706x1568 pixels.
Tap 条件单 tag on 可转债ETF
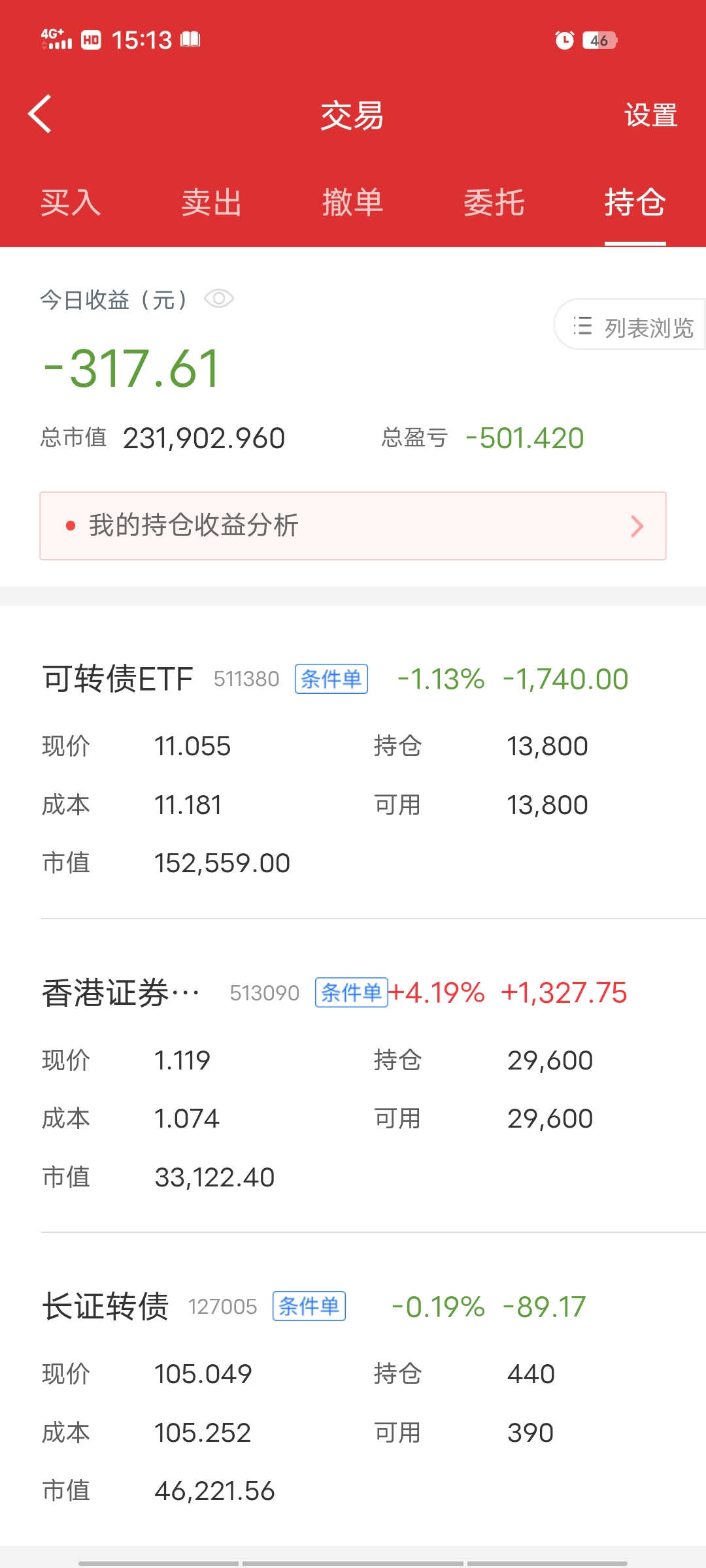pyautogui.click(x=331, y=679)
